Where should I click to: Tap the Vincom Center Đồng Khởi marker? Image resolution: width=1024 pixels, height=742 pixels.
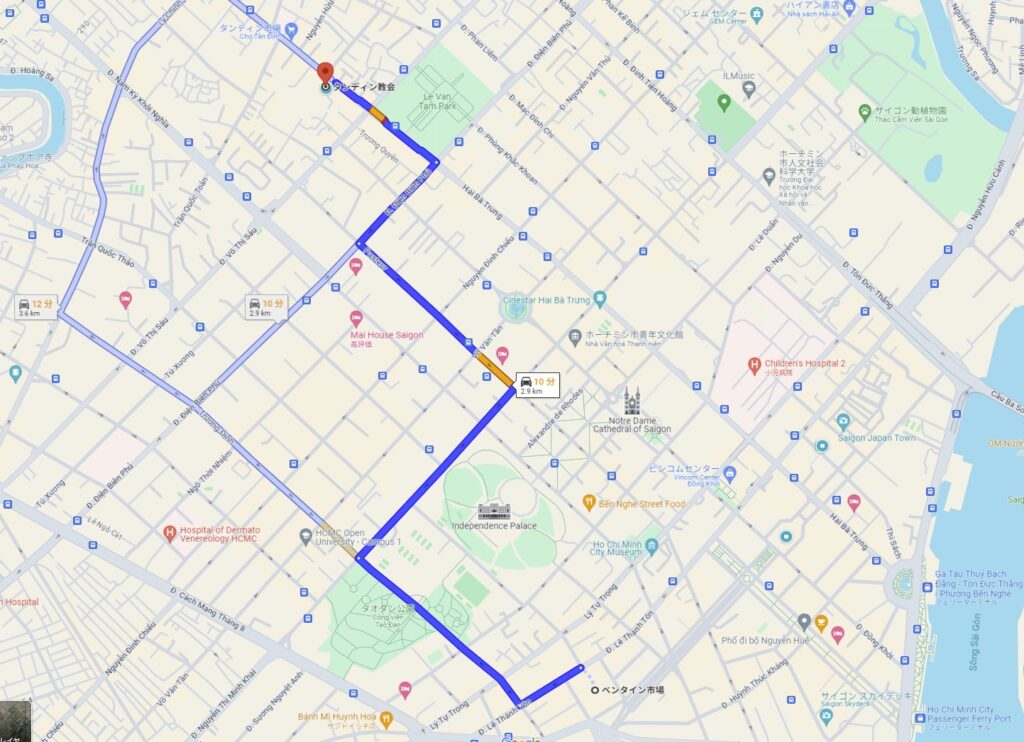pos(730,473)
